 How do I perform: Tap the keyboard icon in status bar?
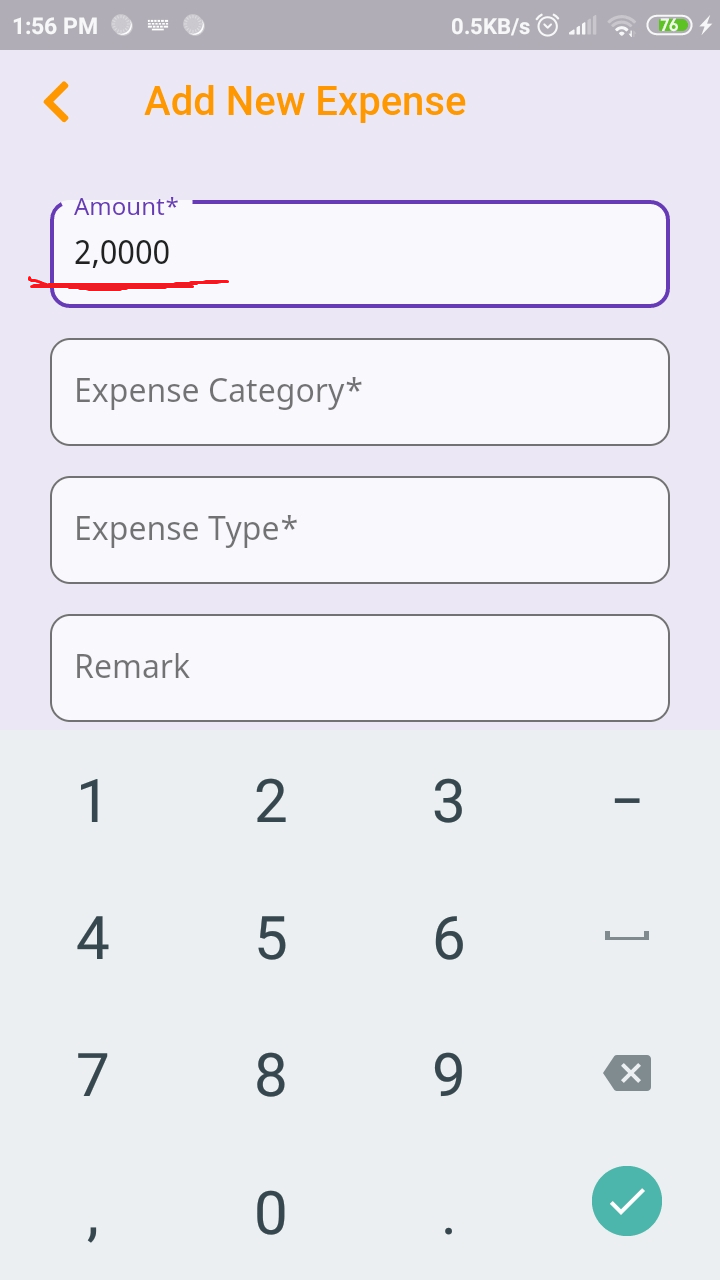[158, 26]
